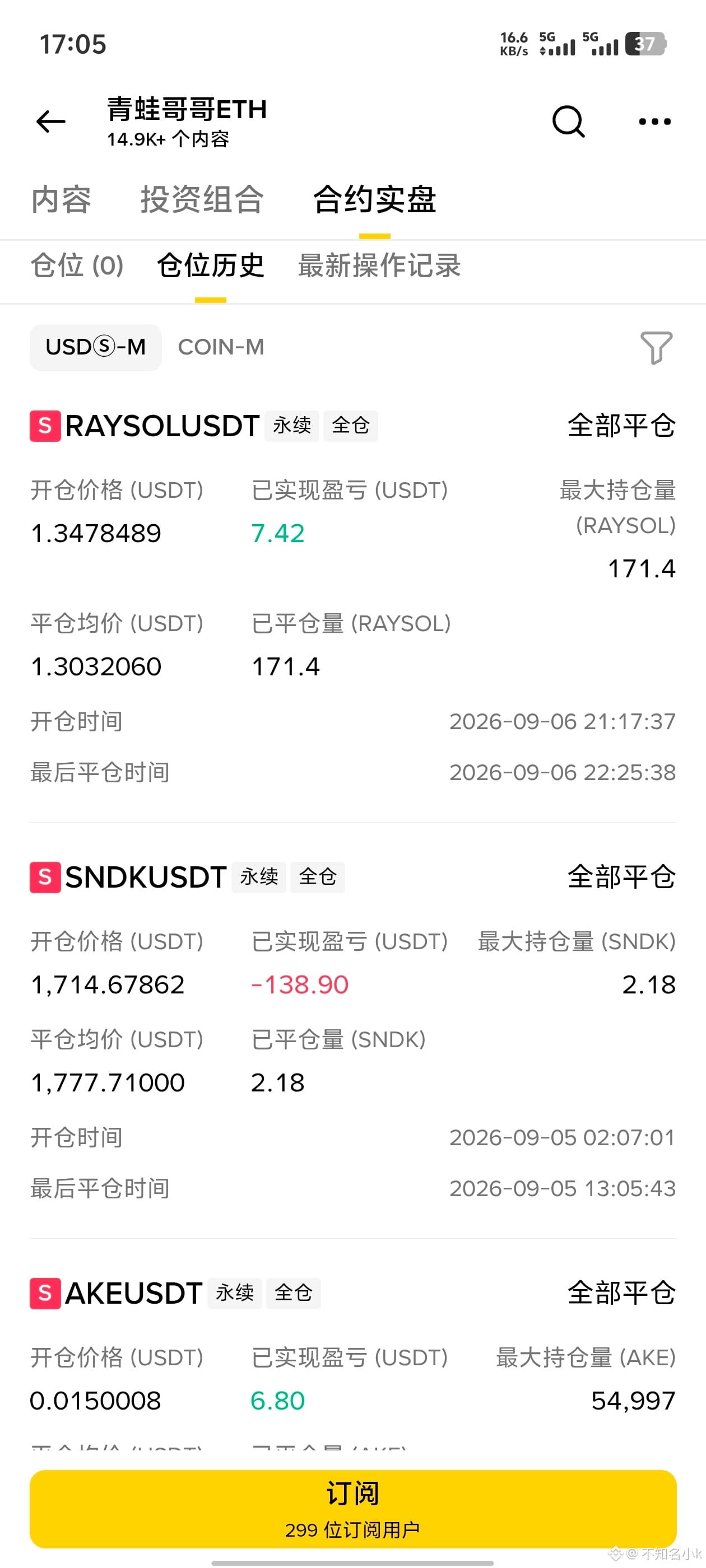The width and height of the screenshot is (706, 1568).
Task: Open the search magnifier icon
Action: (568, 122)
